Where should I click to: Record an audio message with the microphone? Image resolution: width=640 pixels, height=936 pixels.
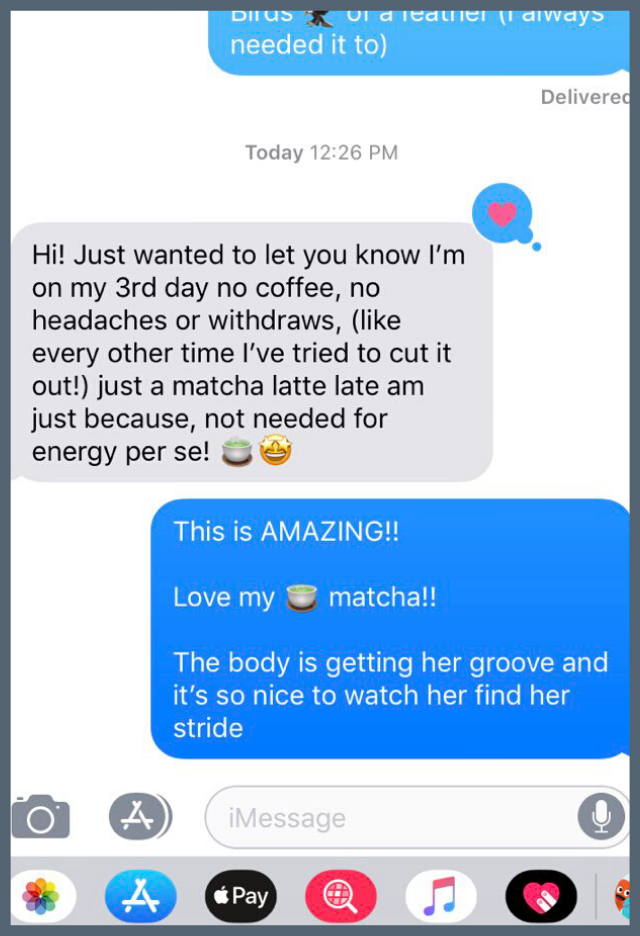click(601, 818)
